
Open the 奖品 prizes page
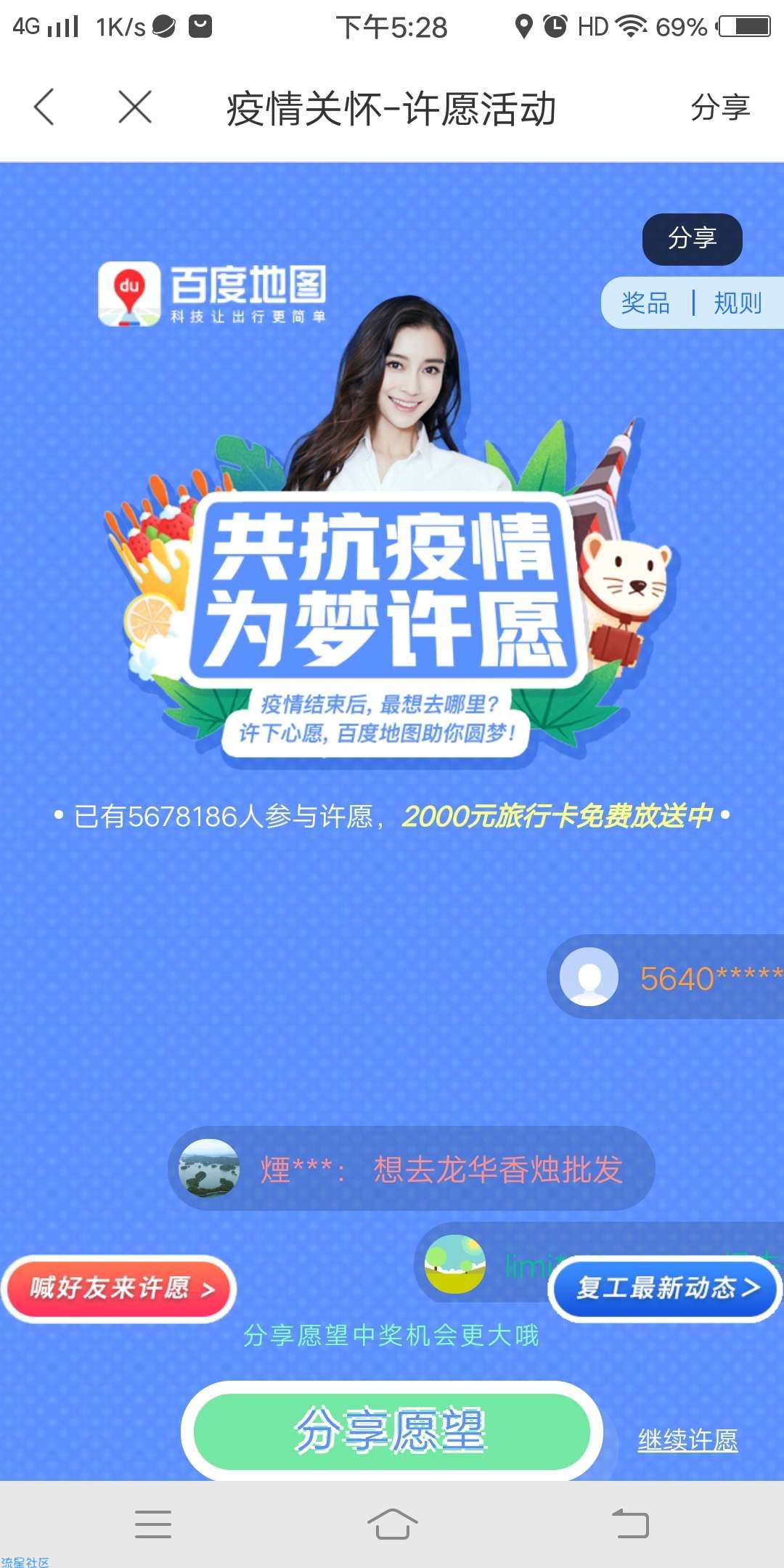tap(645, 303)
